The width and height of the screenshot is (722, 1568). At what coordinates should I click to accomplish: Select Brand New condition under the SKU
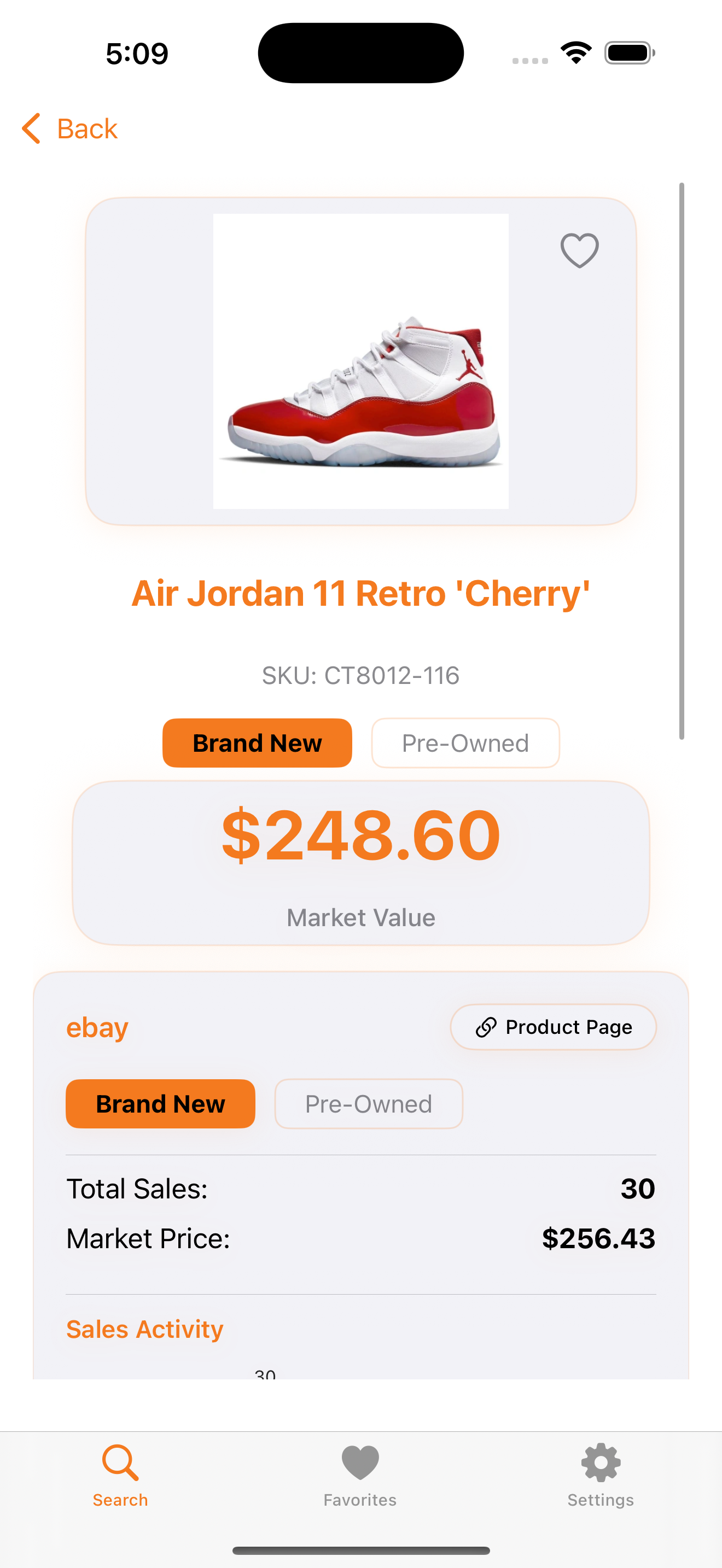pyautogui.click(x=257, y=742)
